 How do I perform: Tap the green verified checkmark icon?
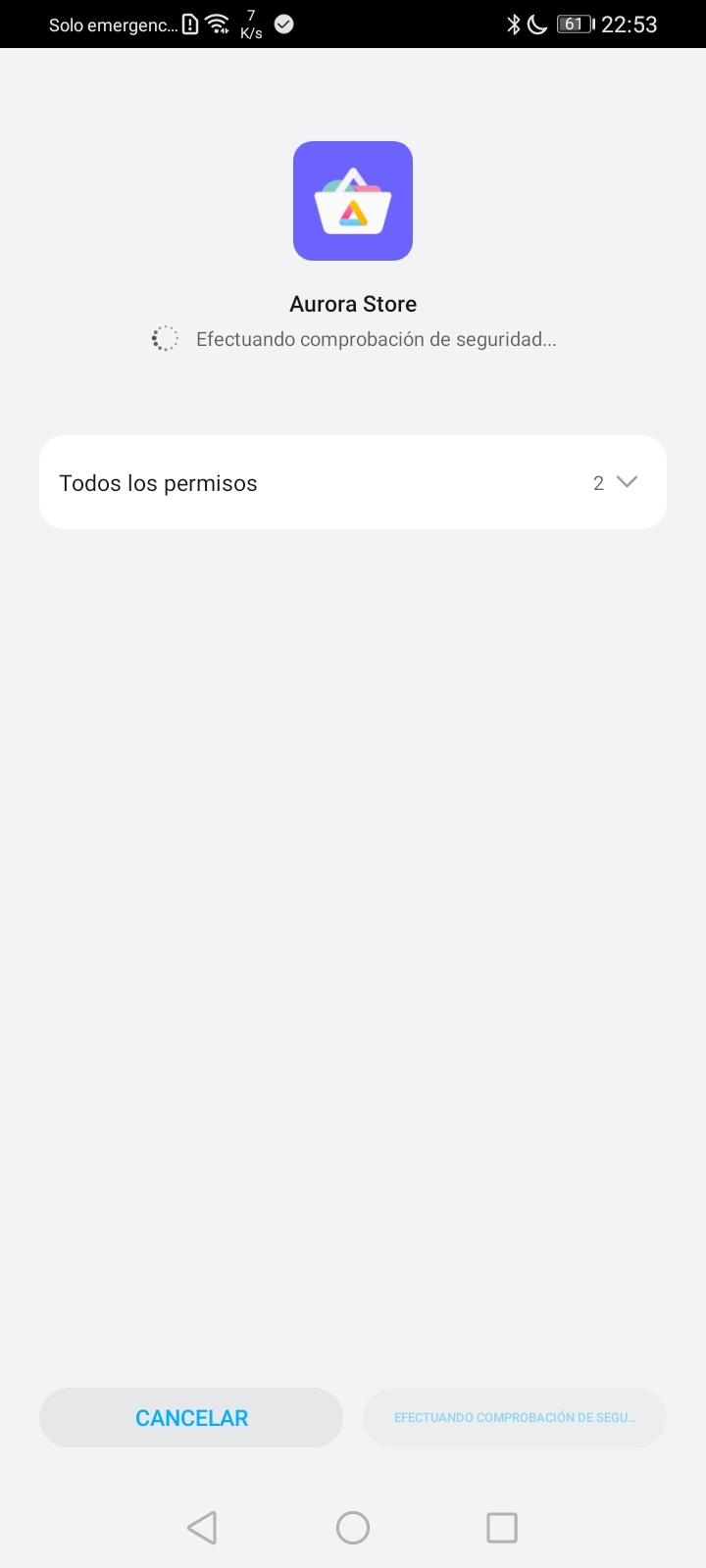point(282,24)
